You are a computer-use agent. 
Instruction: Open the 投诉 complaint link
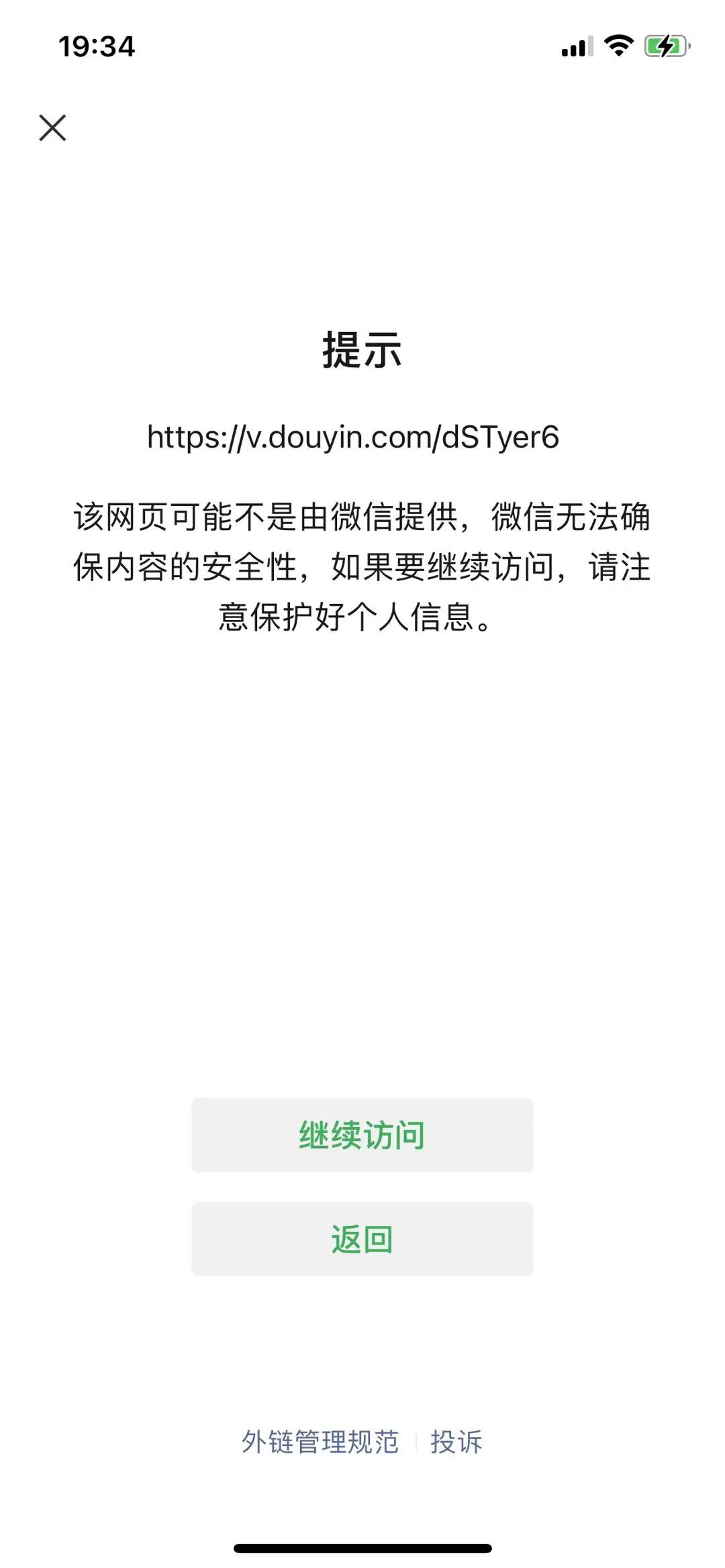(456, 1442)
